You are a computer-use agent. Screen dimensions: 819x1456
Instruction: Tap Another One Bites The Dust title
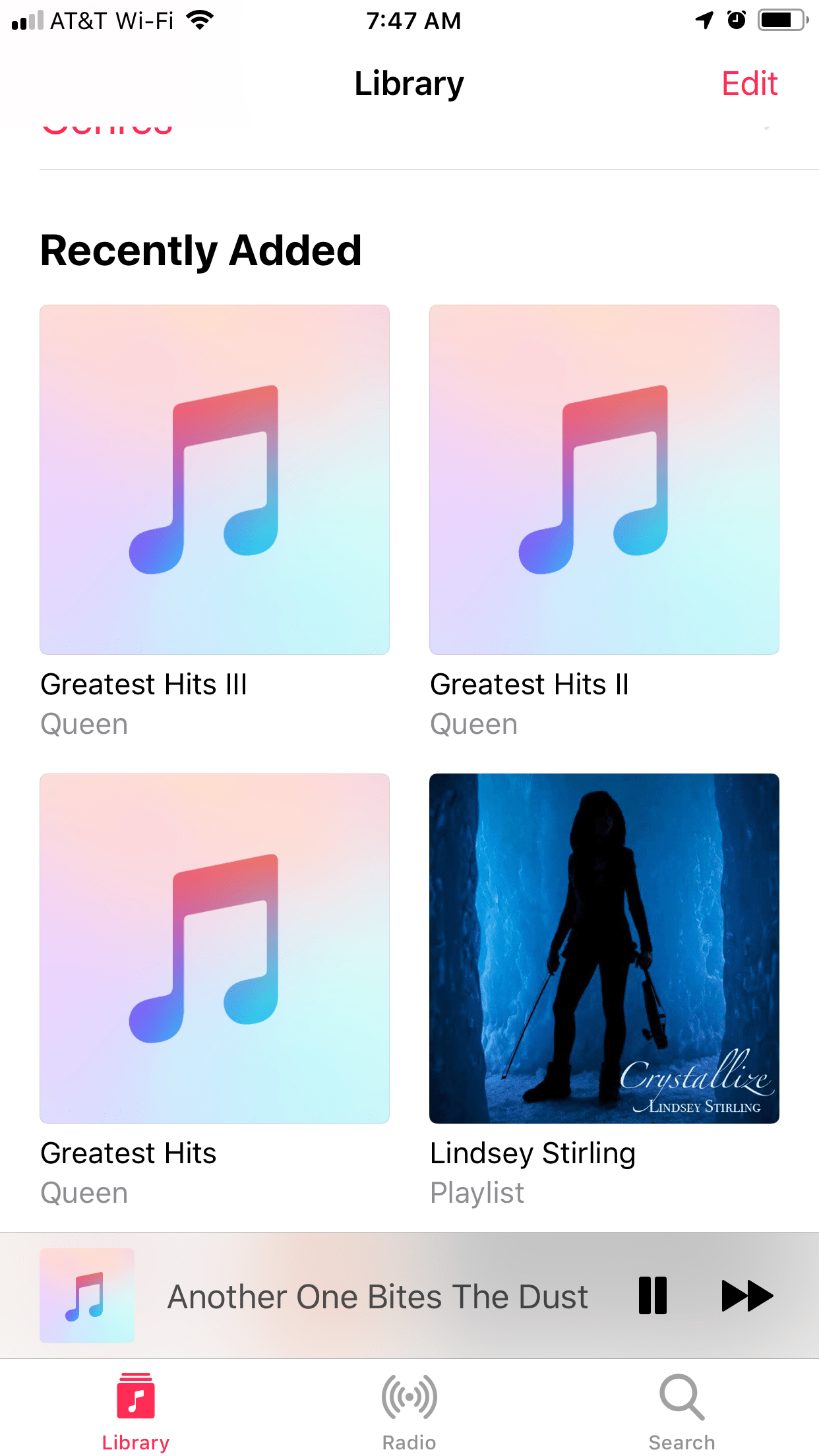click(x=378, y=1295)
